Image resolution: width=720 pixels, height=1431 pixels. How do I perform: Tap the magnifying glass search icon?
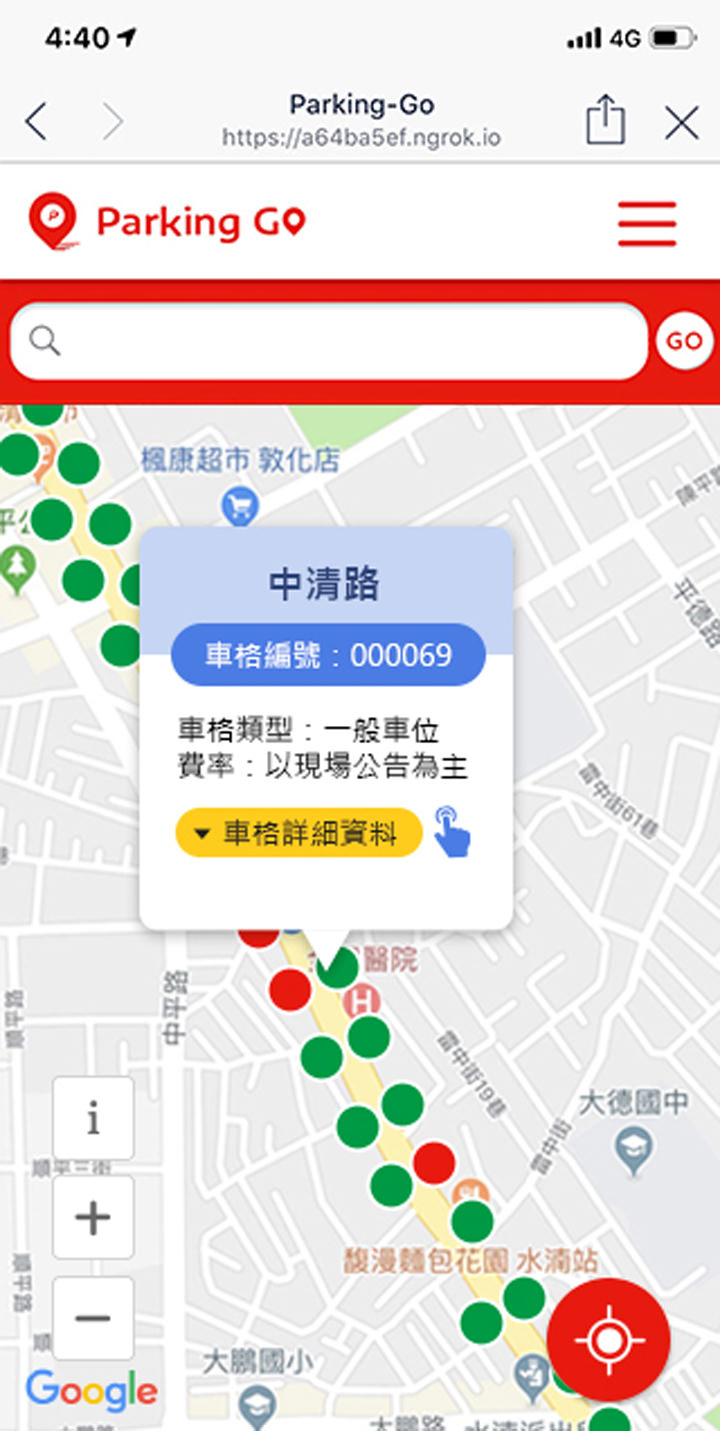pyautogui.click(x=43, y=341)
